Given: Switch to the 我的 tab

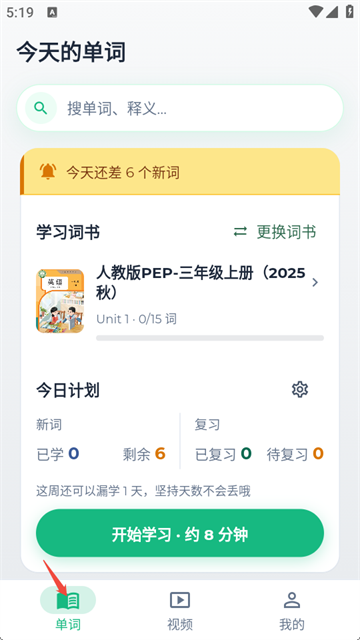Looking at the screenshot, I should pyautogui.click(x=292, y=611).
